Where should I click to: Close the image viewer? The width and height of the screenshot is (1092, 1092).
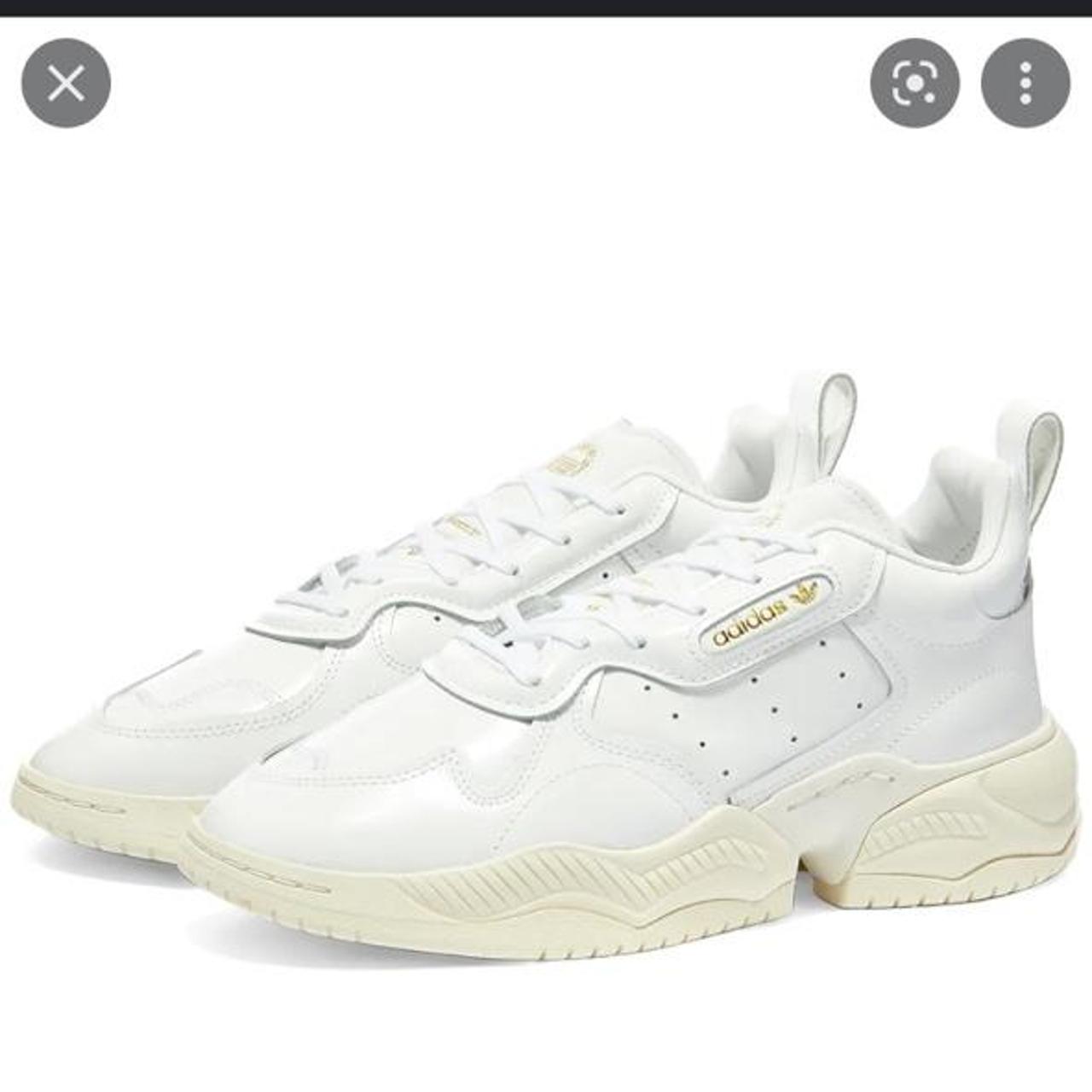(66, 84)
